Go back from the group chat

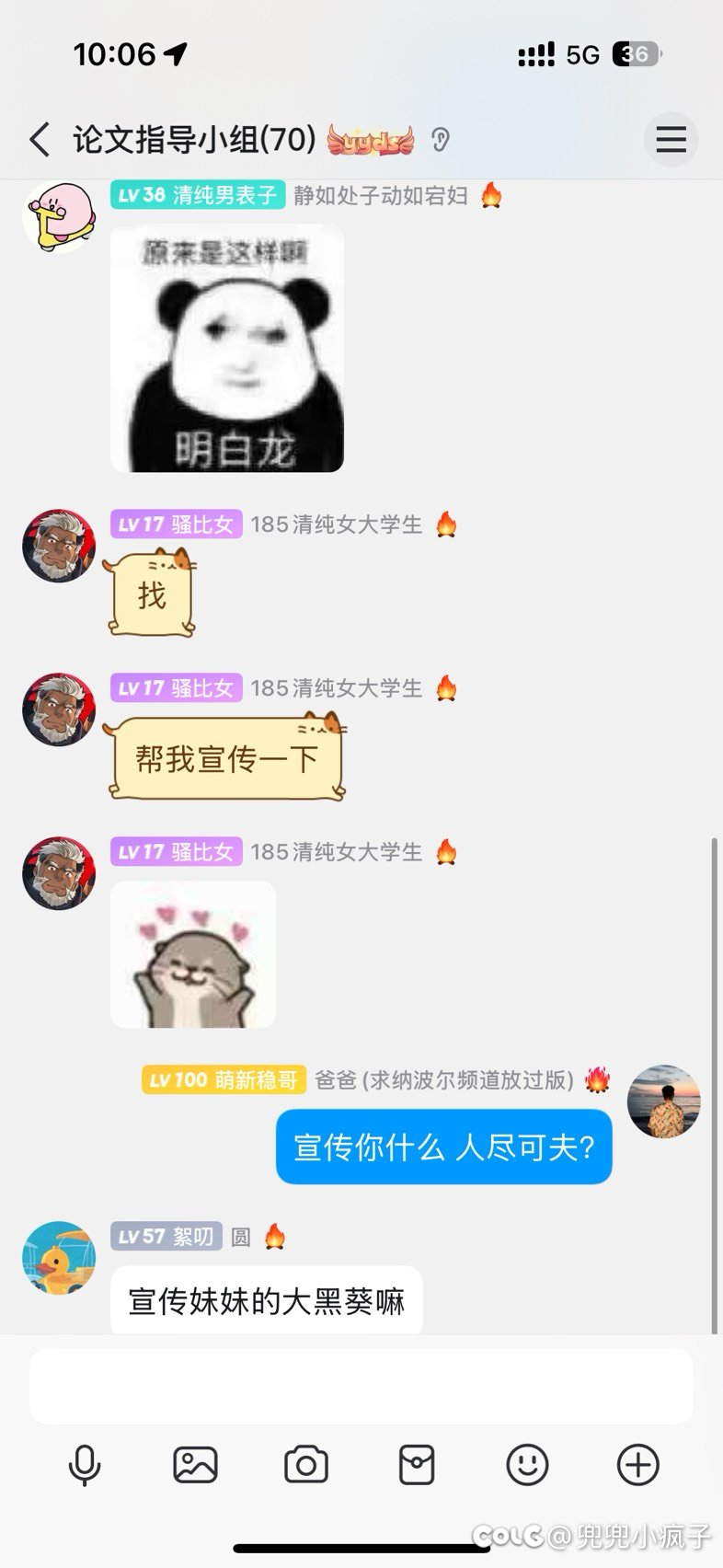pos(40,140)
